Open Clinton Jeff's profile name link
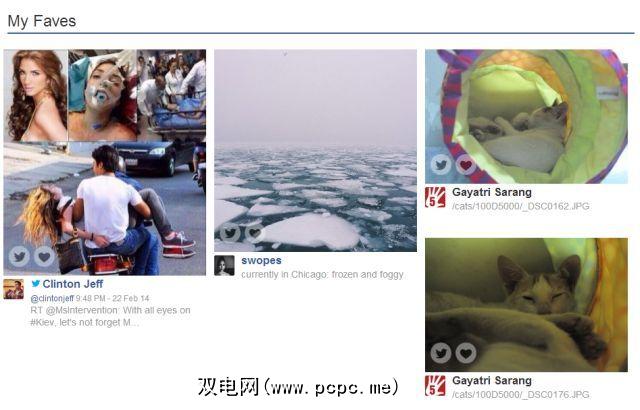 75,284
